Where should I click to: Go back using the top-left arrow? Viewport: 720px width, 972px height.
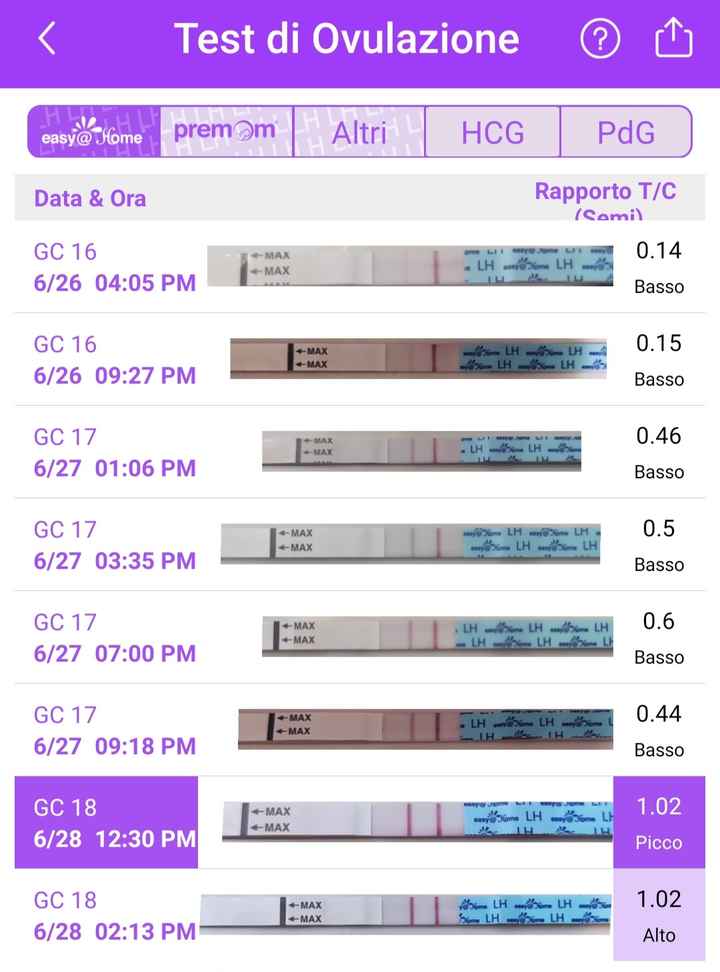point(46,40)
